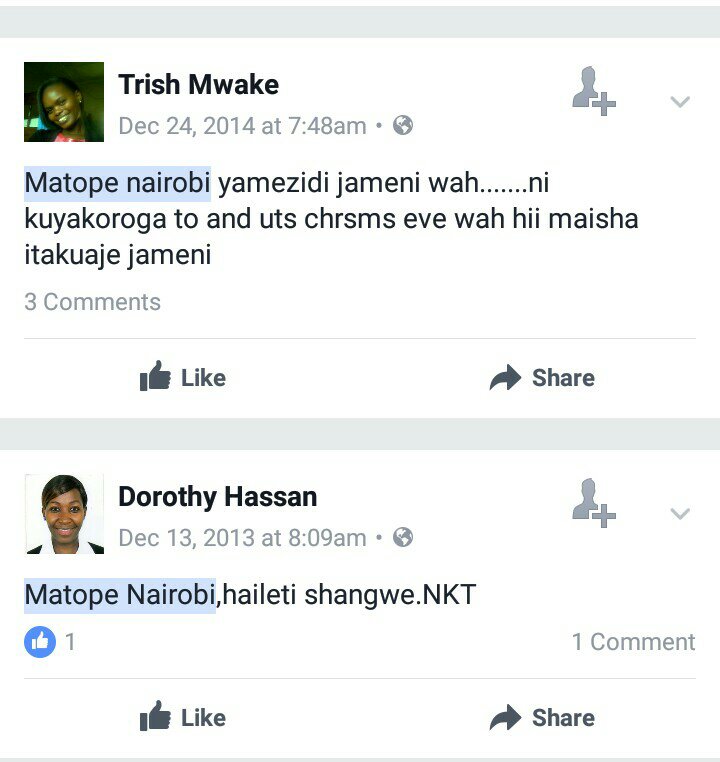
Task: View the 3 comments on Trish's post
Action: pos(92,302)
